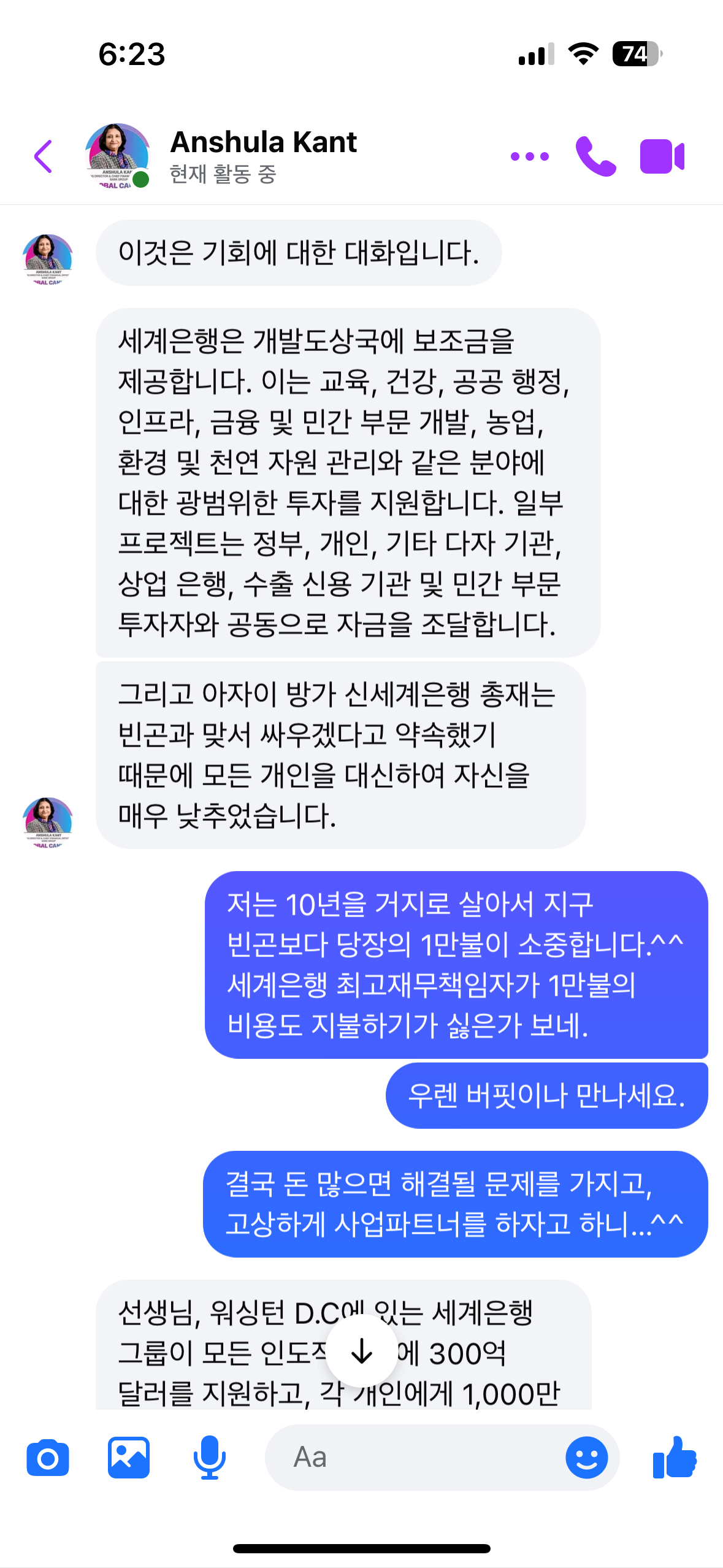Open Anshula Kant's profile details
This screenshot has width=723, height=1568.
click(x=263, y=156)
